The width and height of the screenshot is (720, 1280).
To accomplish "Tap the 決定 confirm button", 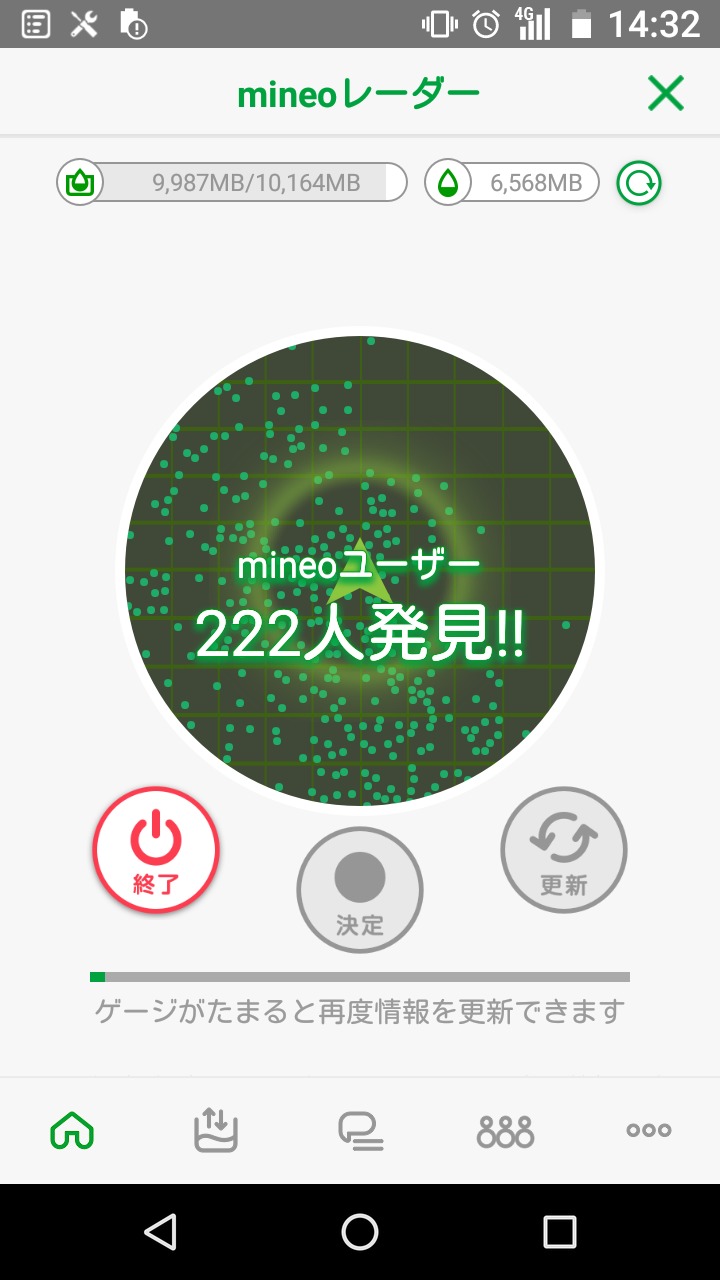I will click(360, 889).
